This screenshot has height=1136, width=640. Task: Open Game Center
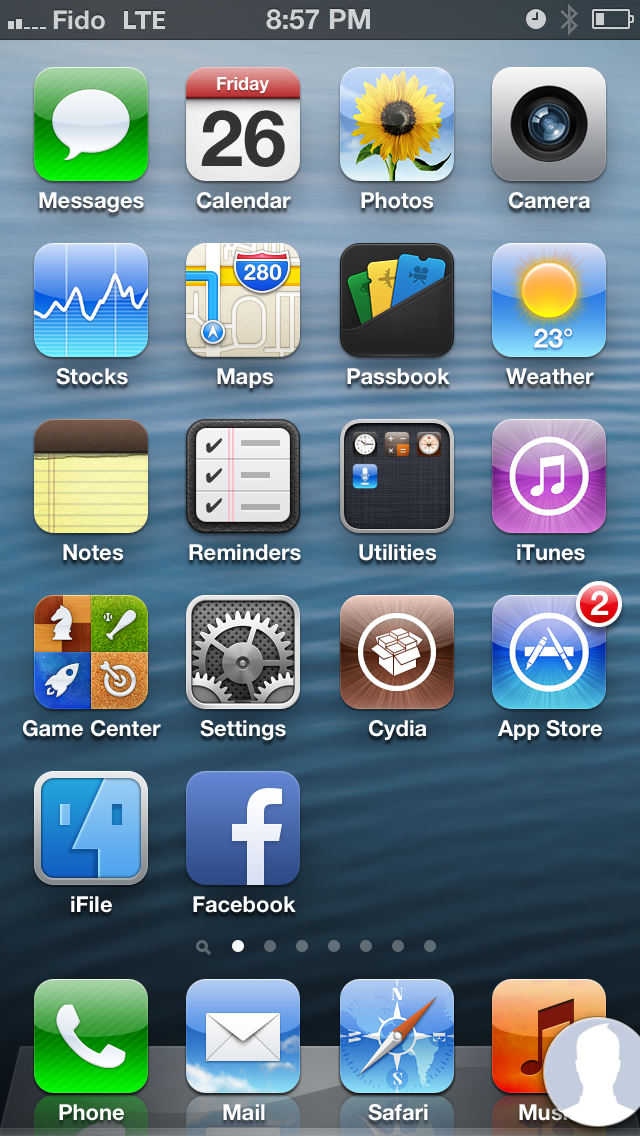(91, 653)
